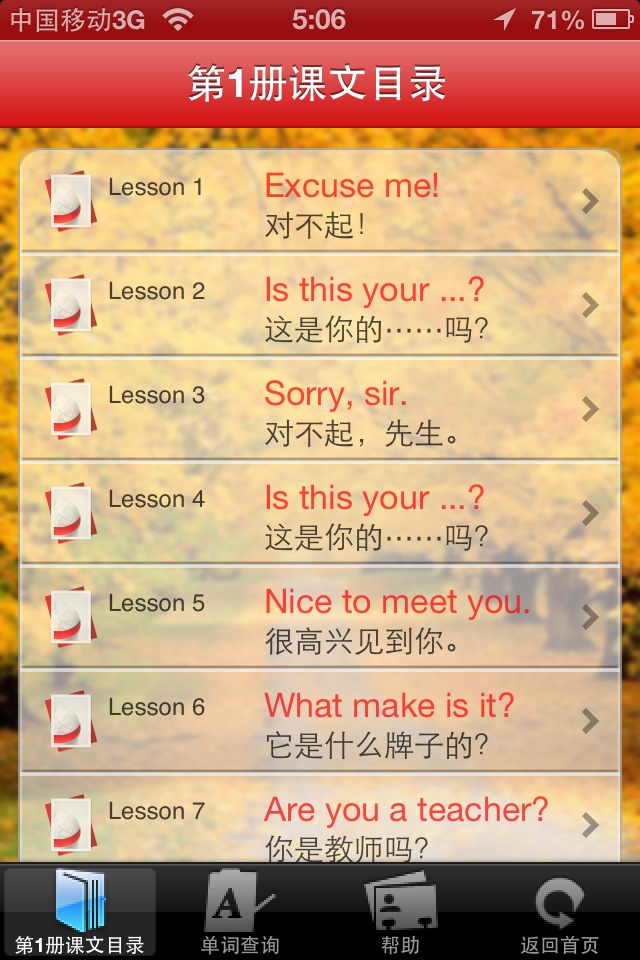Open Lesson 4 Is this your ...?
Image resolution: width=640 pixels, height=960 pixels.
(320, 514)
